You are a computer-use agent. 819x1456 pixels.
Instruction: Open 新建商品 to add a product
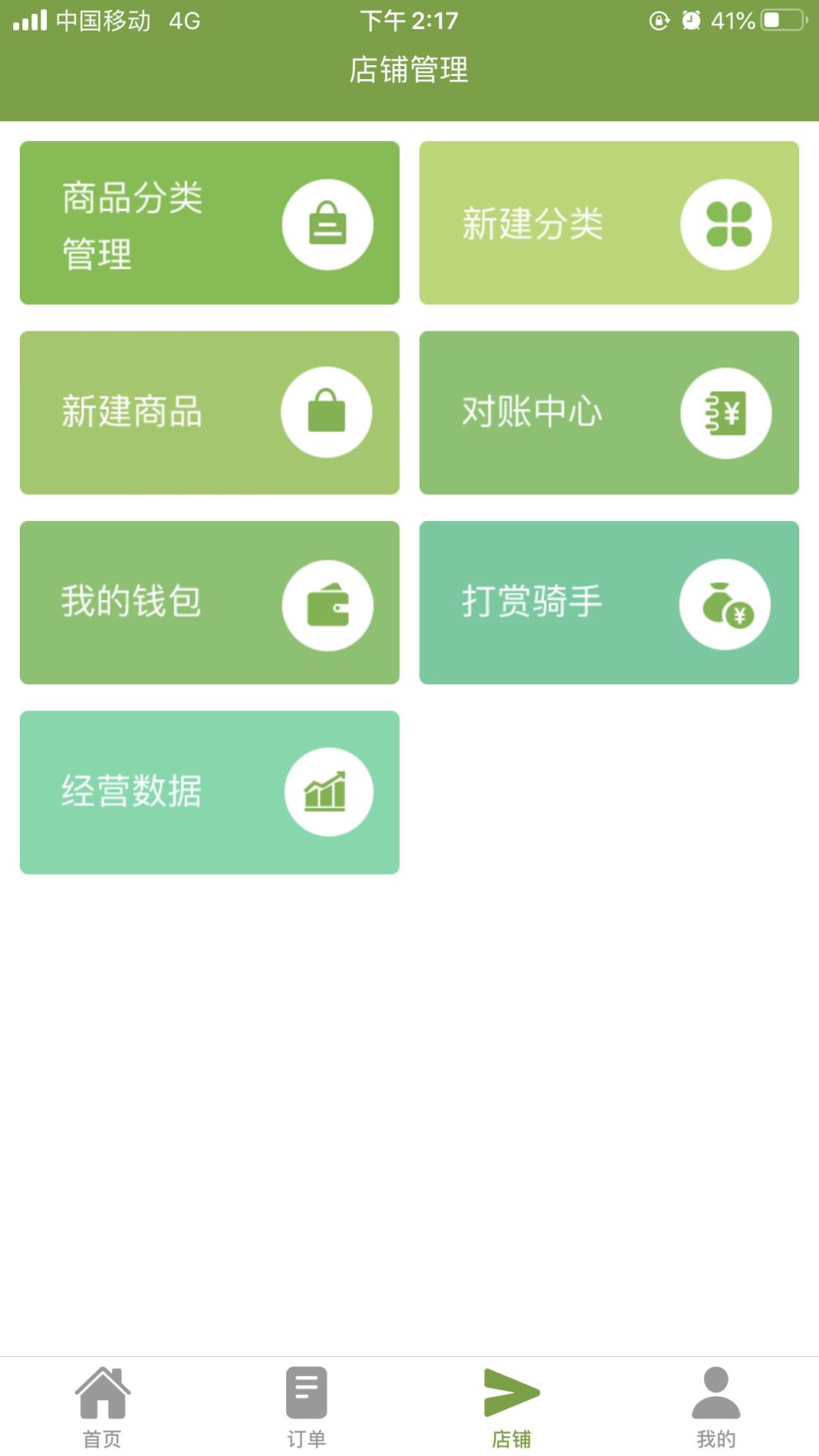click(x=209, y=413)
